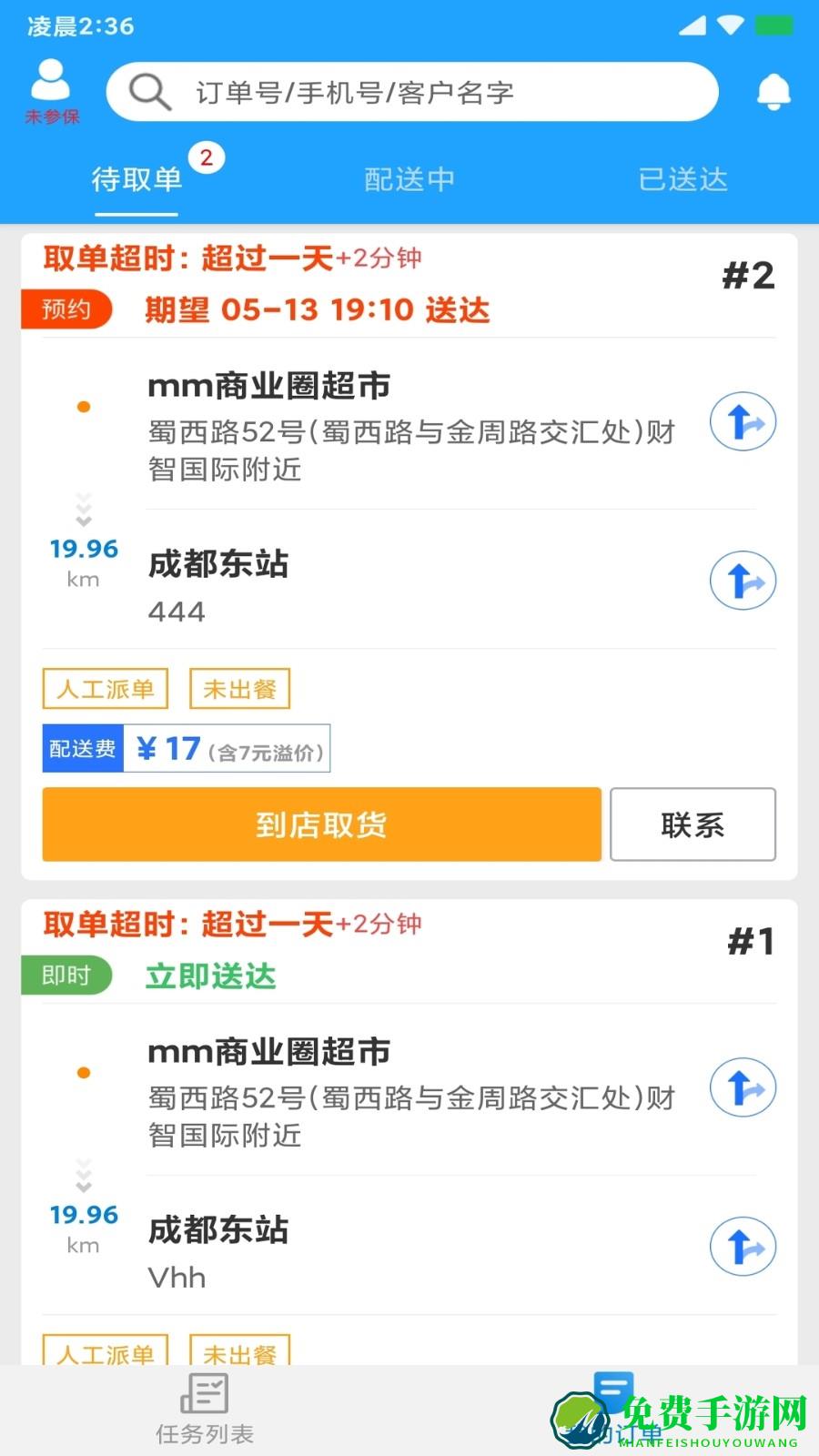Open notifications with the bell icon
This screenshot has height=1456, width=819.
click(774, 91)
